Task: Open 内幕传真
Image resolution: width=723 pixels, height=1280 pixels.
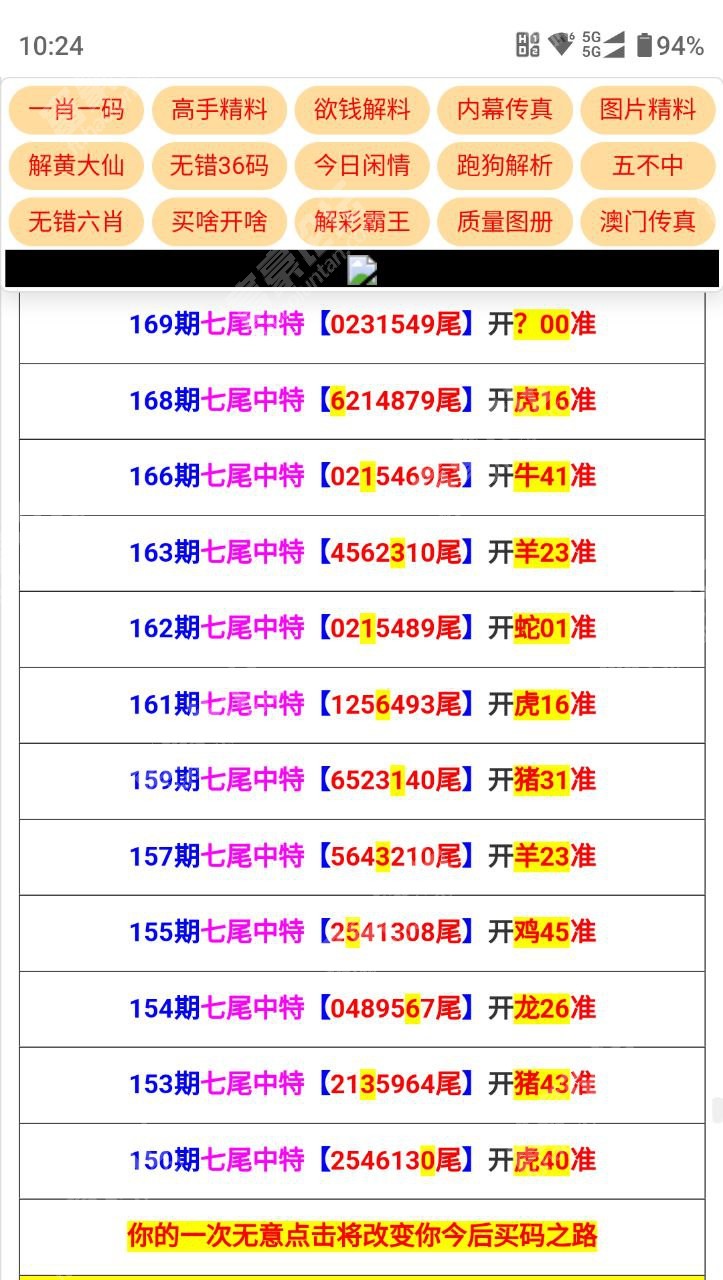Action: (505, 110)
